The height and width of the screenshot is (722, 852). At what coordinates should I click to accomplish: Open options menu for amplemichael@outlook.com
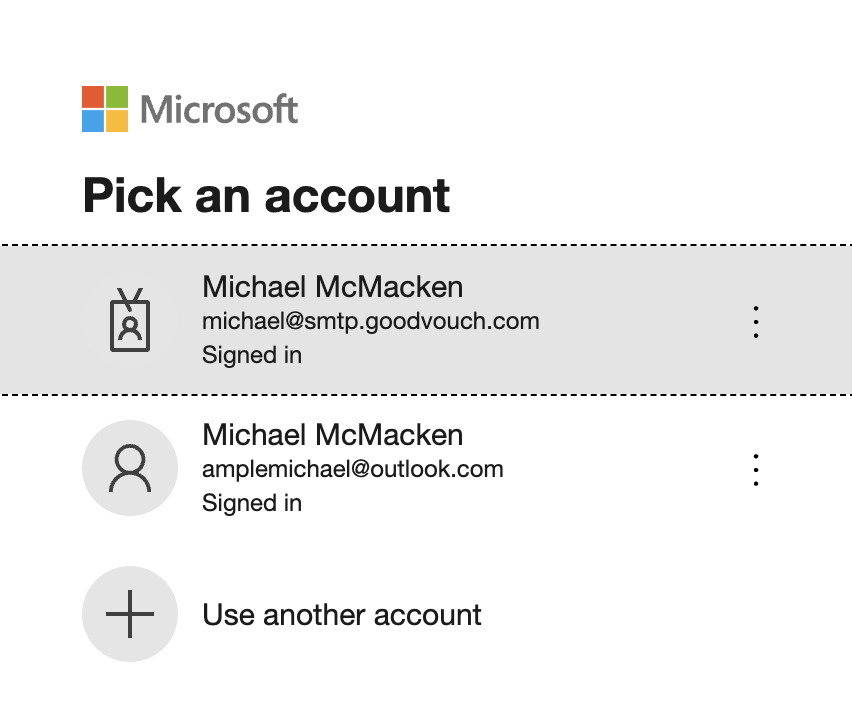click(756, 468)
